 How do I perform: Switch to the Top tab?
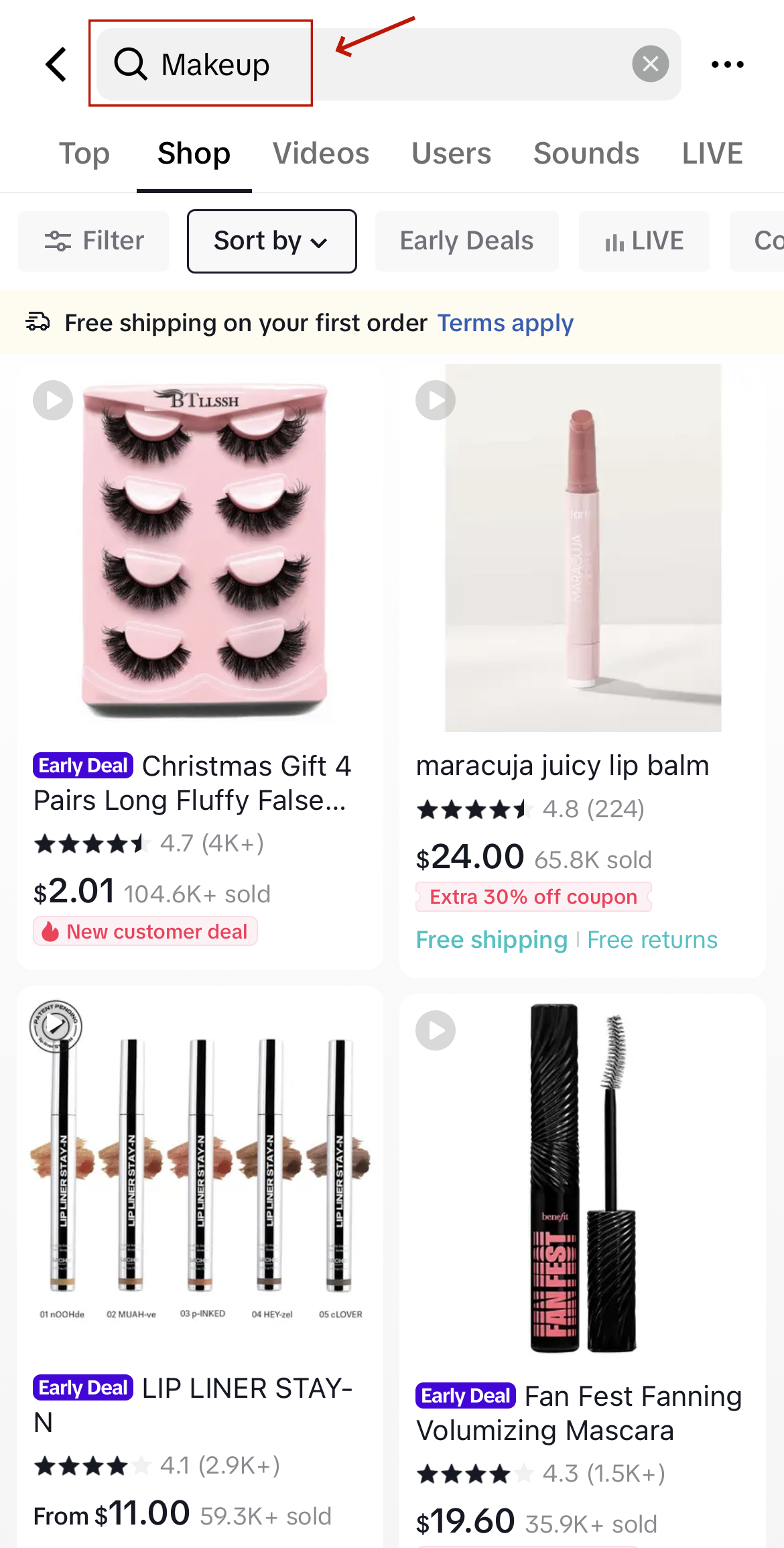click(x=84, y=154)
